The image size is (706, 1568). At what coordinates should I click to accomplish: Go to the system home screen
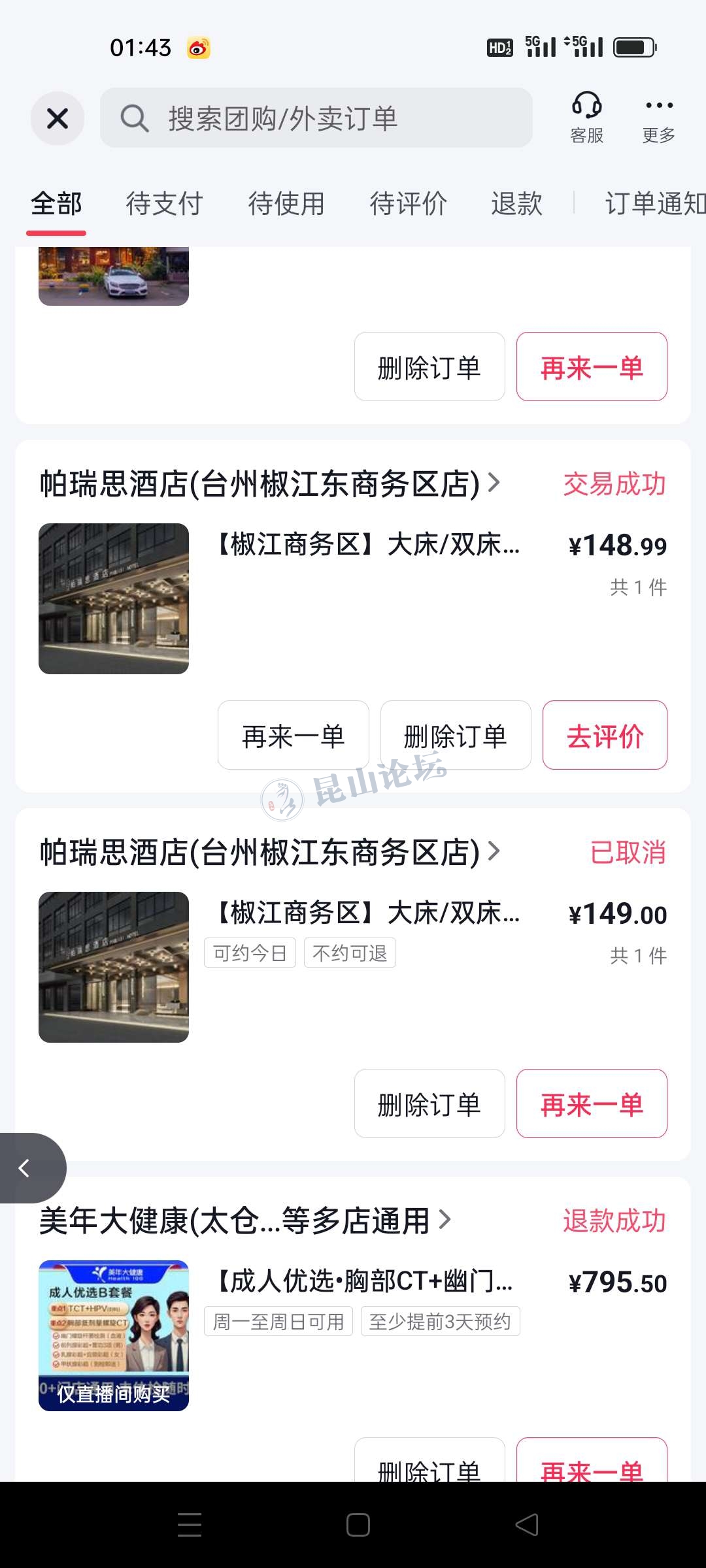(358, 1525)
